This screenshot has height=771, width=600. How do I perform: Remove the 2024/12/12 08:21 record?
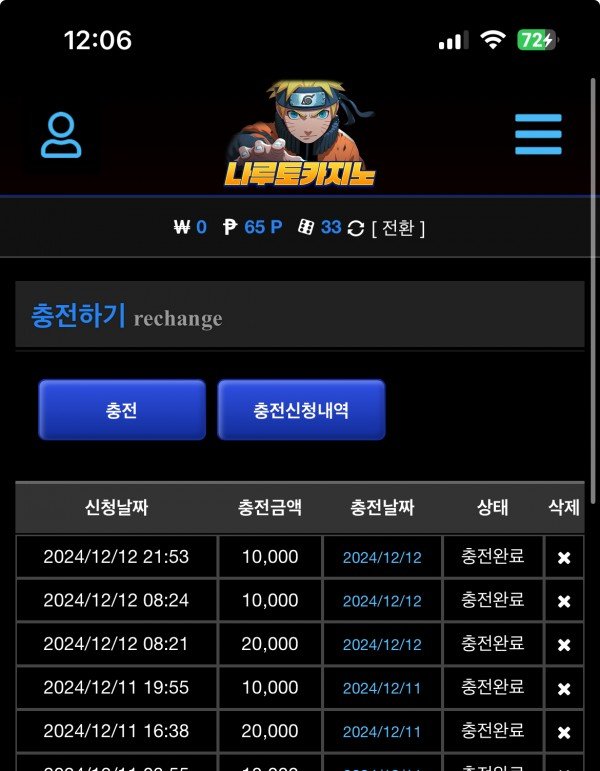click(x=564, y=645)
